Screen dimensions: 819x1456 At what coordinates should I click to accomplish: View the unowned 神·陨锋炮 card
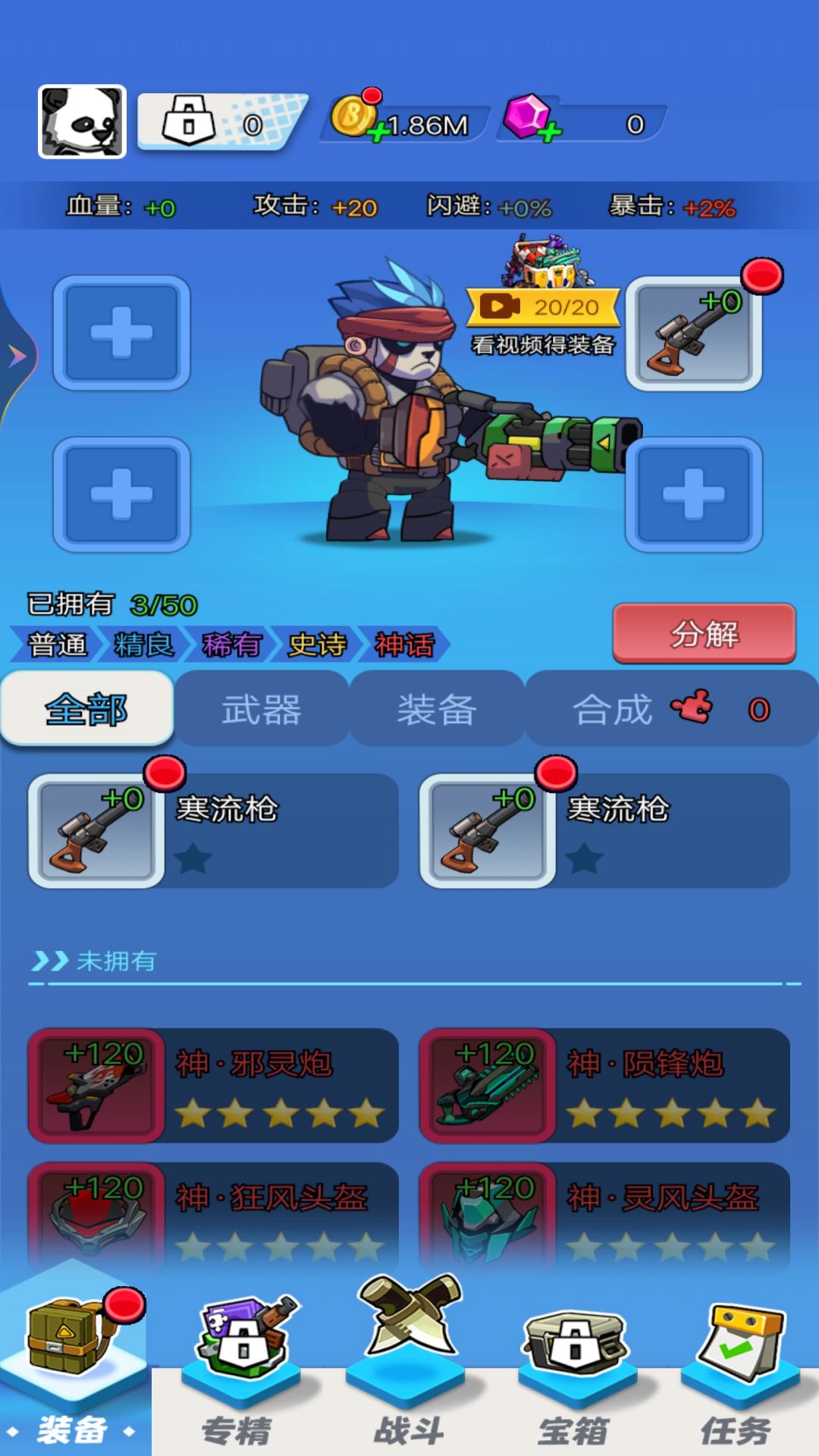(604, 1085)
